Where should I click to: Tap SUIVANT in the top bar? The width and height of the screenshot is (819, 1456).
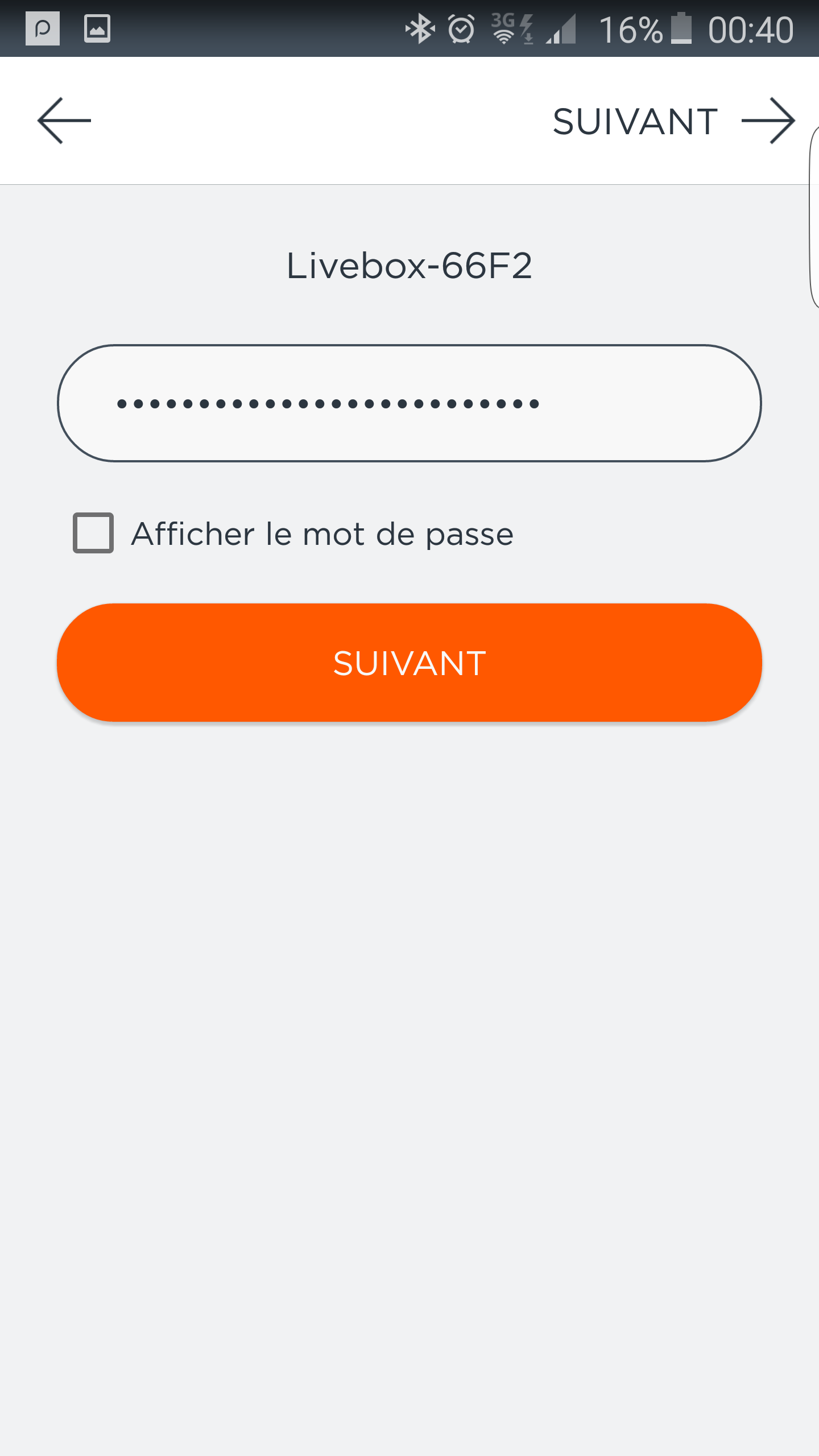(x=674, y=121)
